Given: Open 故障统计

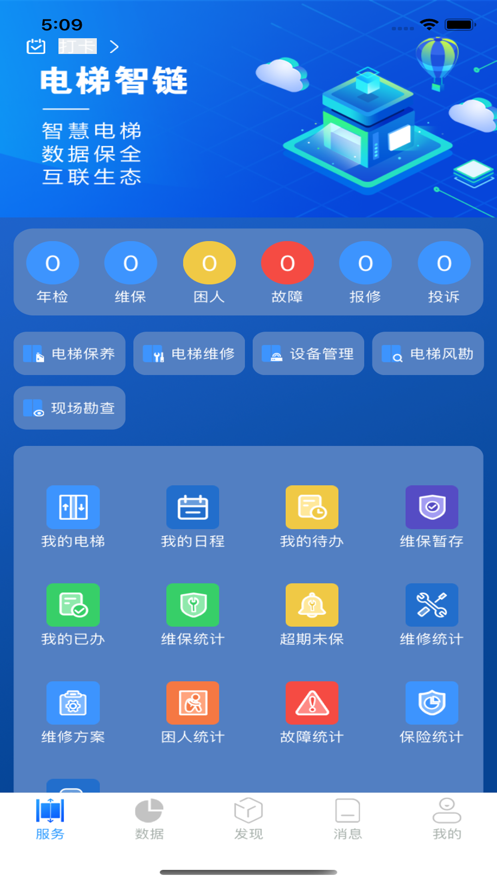Looking at the screenshot, I should tap(312, 713).
